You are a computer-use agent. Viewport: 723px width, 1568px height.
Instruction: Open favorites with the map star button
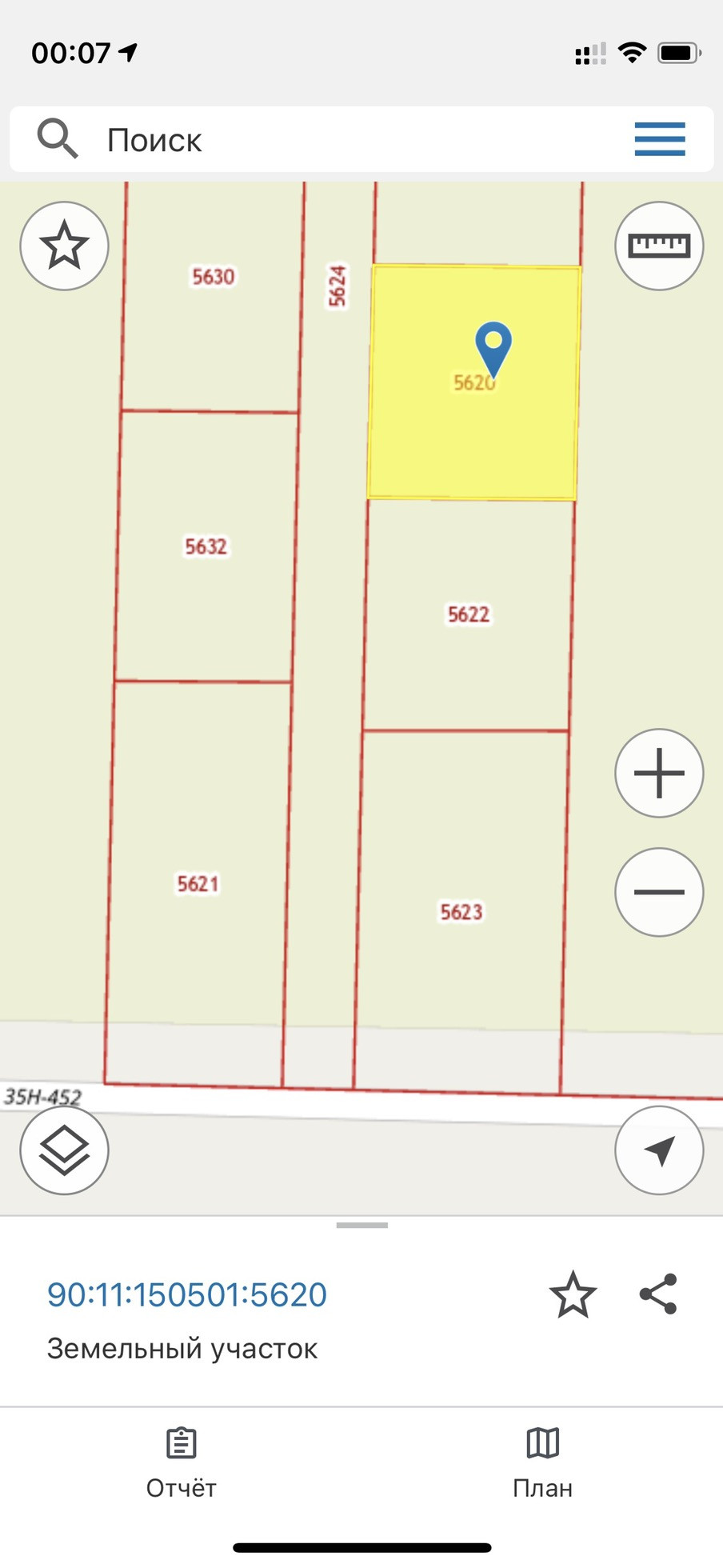[64, 246]
